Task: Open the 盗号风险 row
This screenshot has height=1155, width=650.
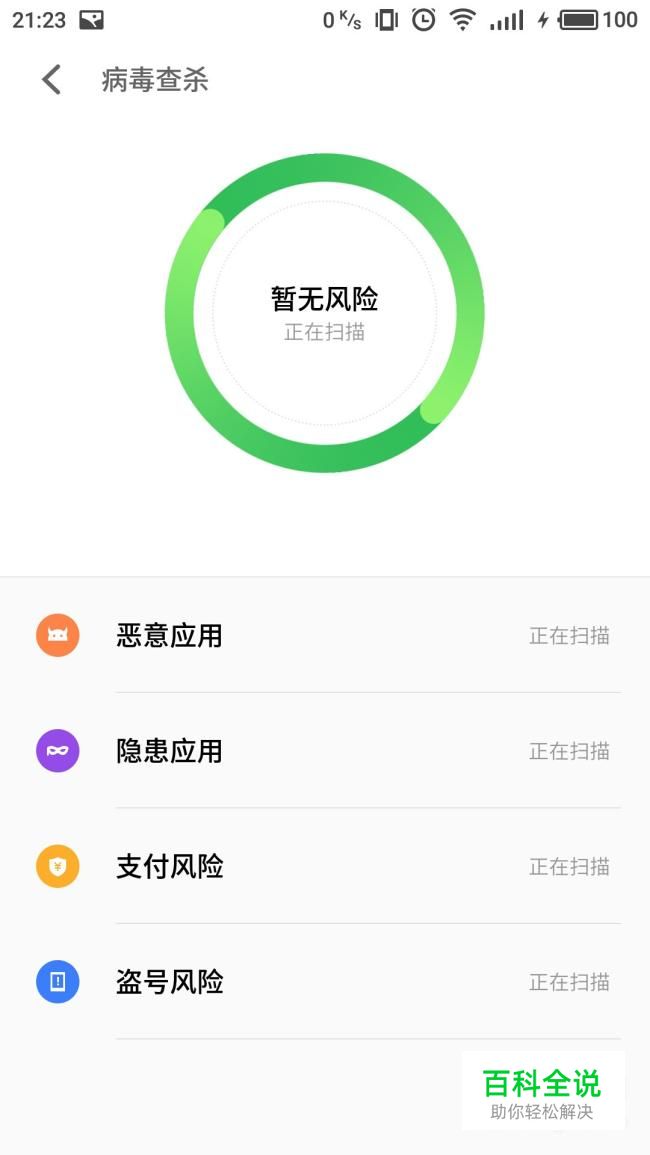Action: pyautogui.click(x=325, y=982)
